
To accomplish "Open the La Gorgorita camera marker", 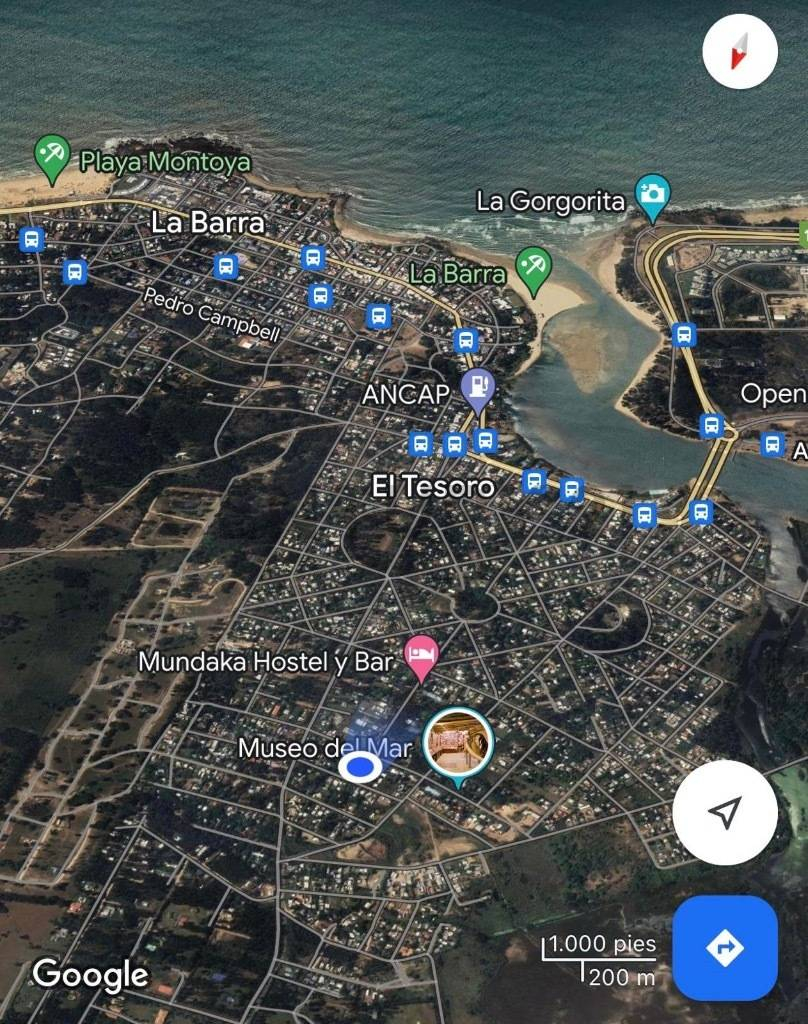I will 653,193.
